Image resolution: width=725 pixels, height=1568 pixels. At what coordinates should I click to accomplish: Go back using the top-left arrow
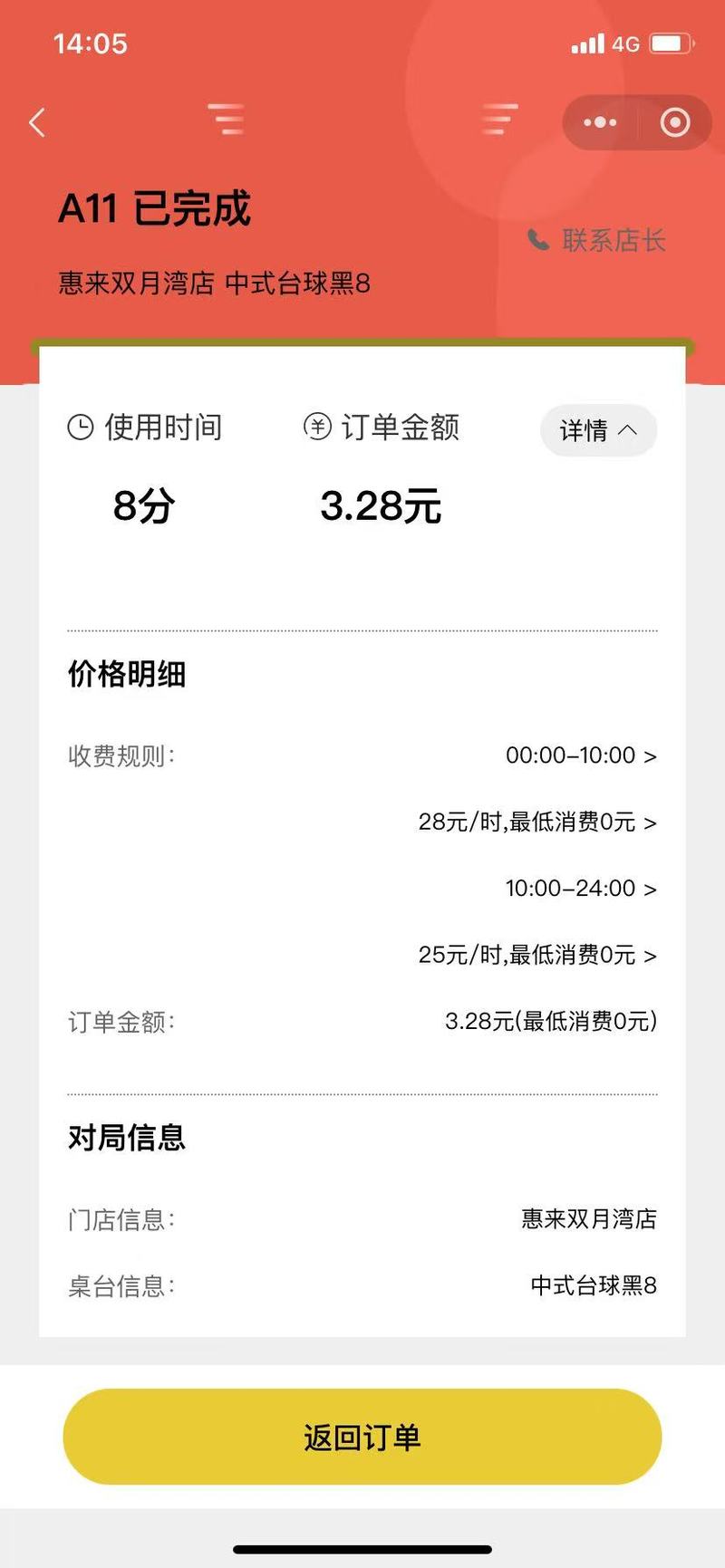click(37, 122)
